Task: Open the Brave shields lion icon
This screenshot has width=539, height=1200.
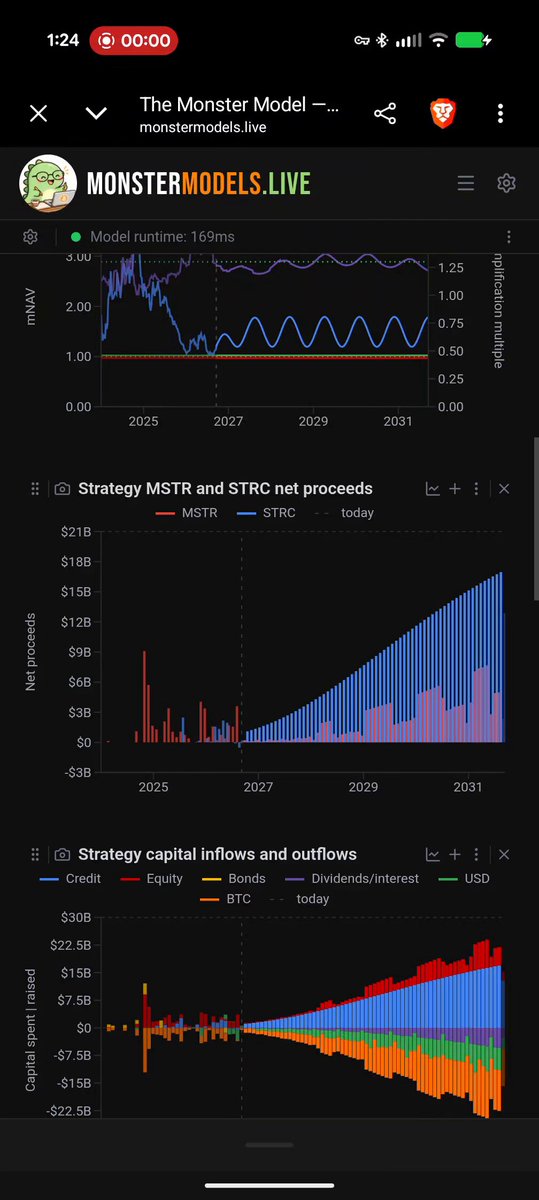Action: pyautogui.click(x=443, y=113)
